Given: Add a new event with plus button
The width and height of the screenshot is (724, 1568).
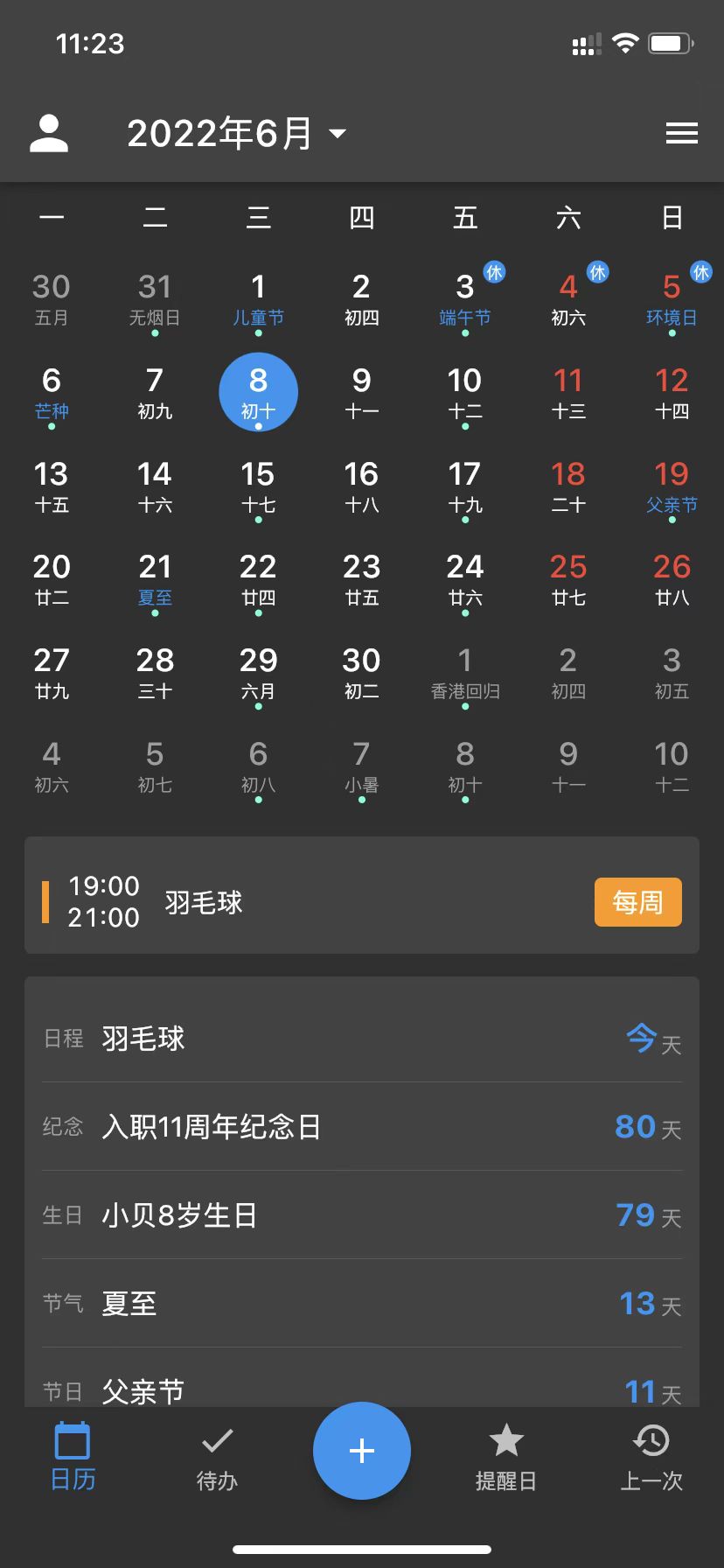Looking at the screenshot, I should click(361, 1450).
